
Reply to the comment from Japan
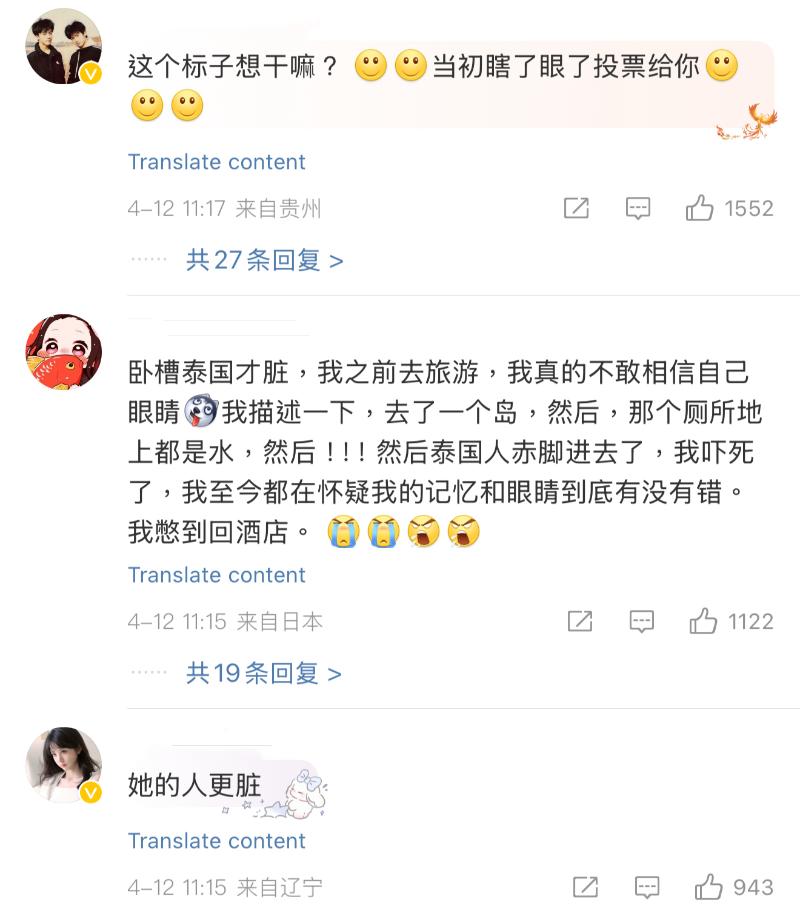click(641, 621)
